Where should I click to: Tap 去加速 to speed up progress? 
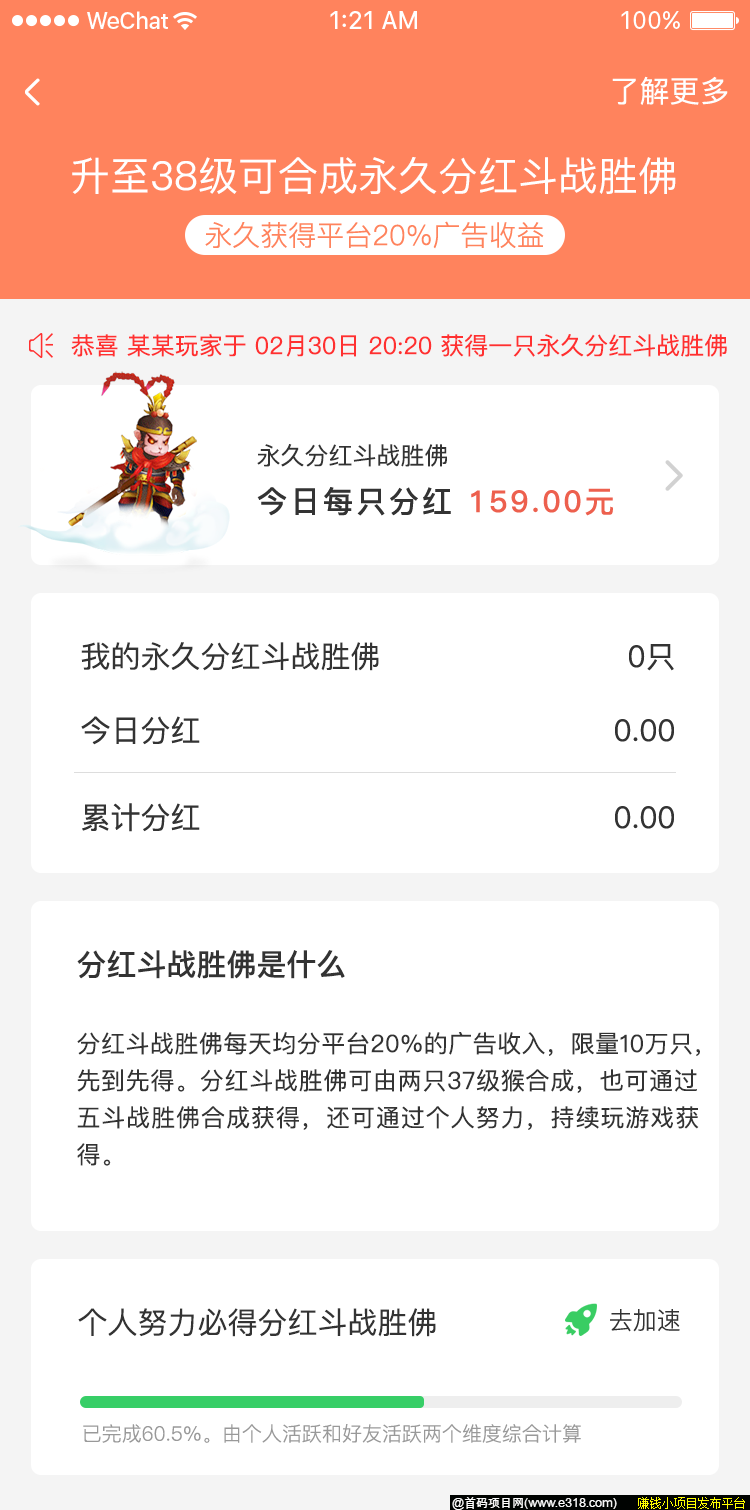645,1320
